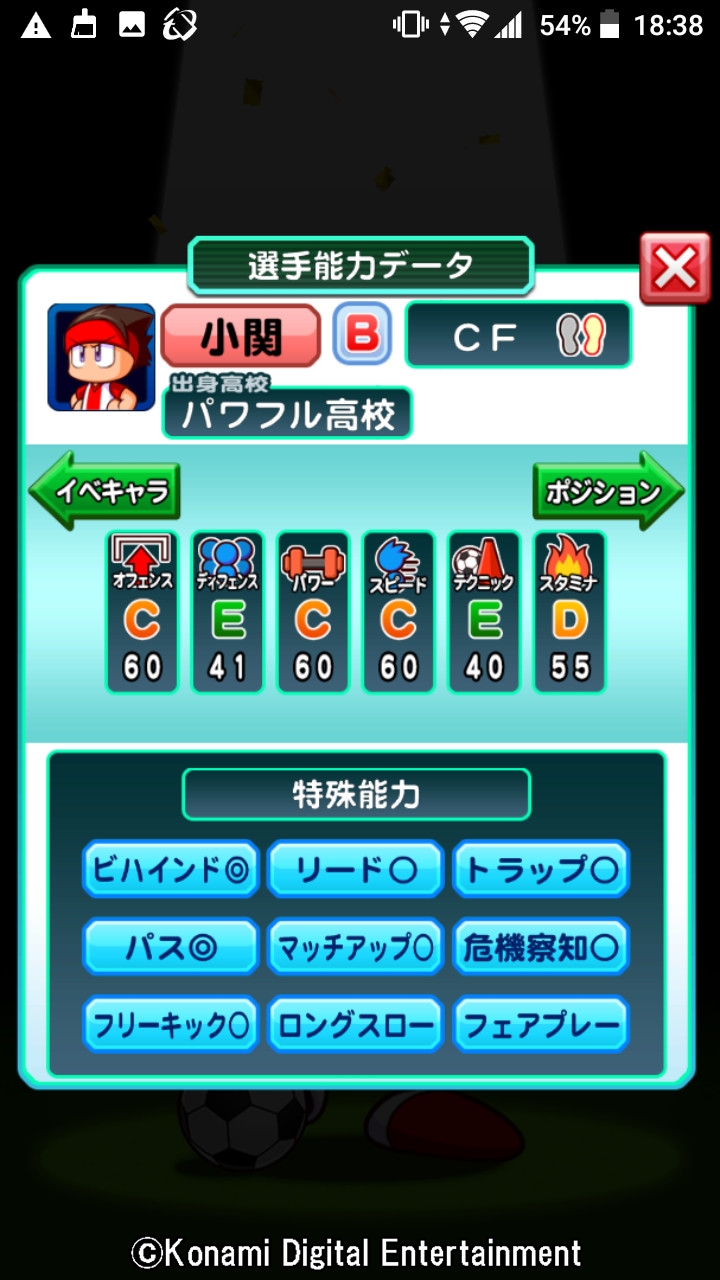Open the マッチアップ○ ability info
Screen dimensions: 720x1280
(x=355, y=946)
